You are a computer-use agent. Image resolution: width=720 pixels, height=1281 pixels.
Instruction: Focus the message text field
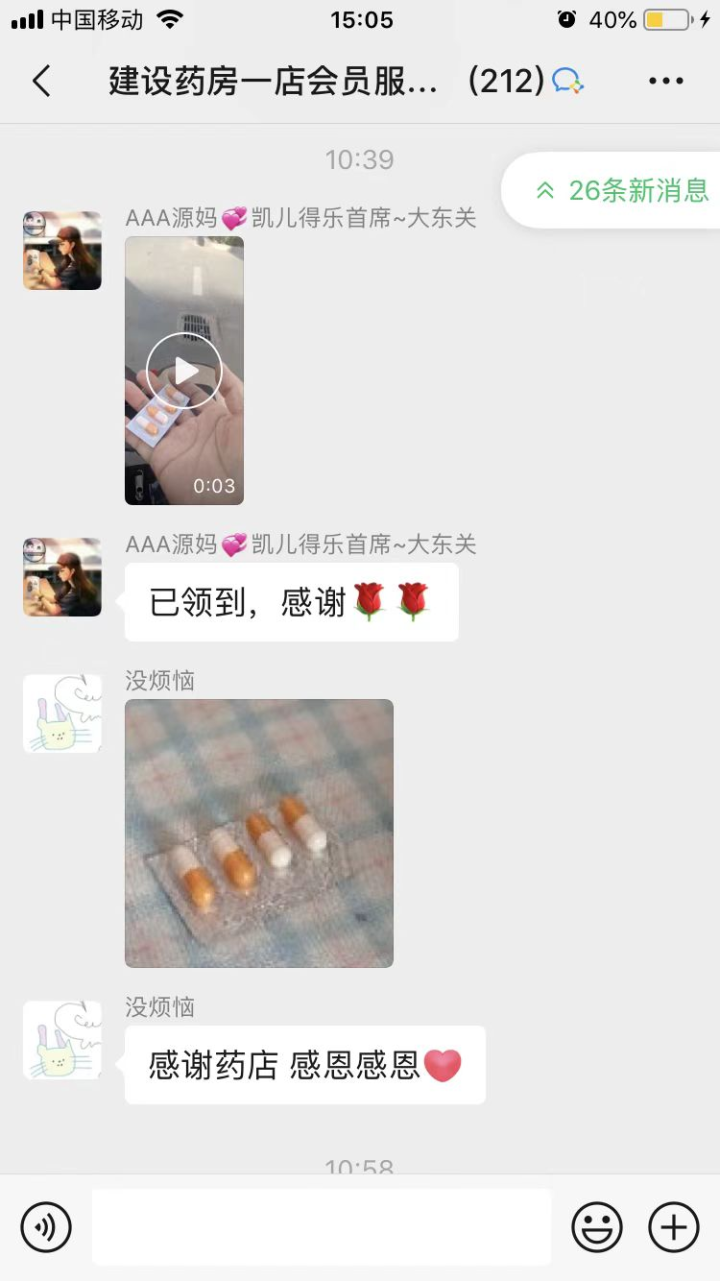coord(321,1227)
